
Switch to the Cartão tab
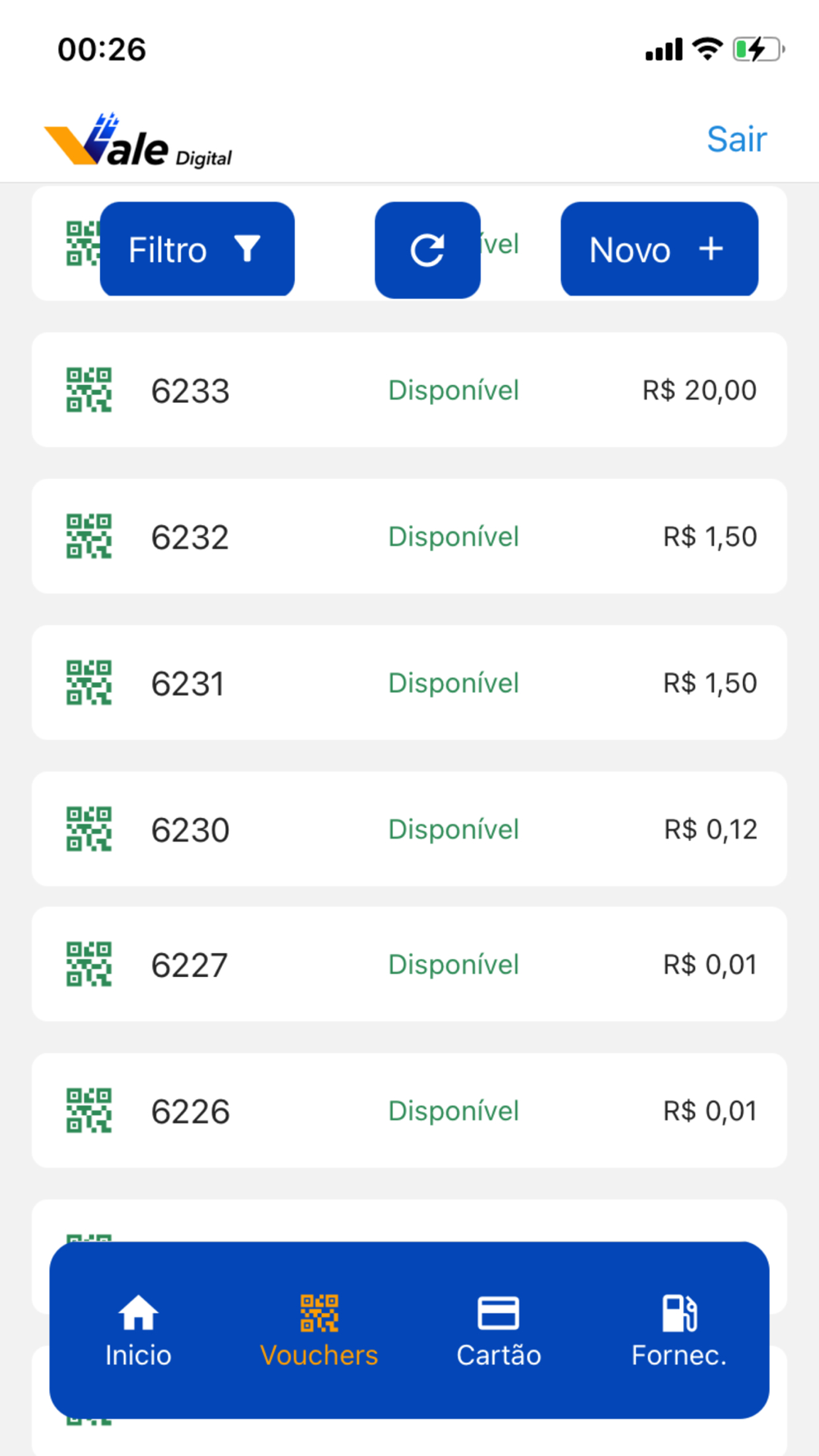499,1331
